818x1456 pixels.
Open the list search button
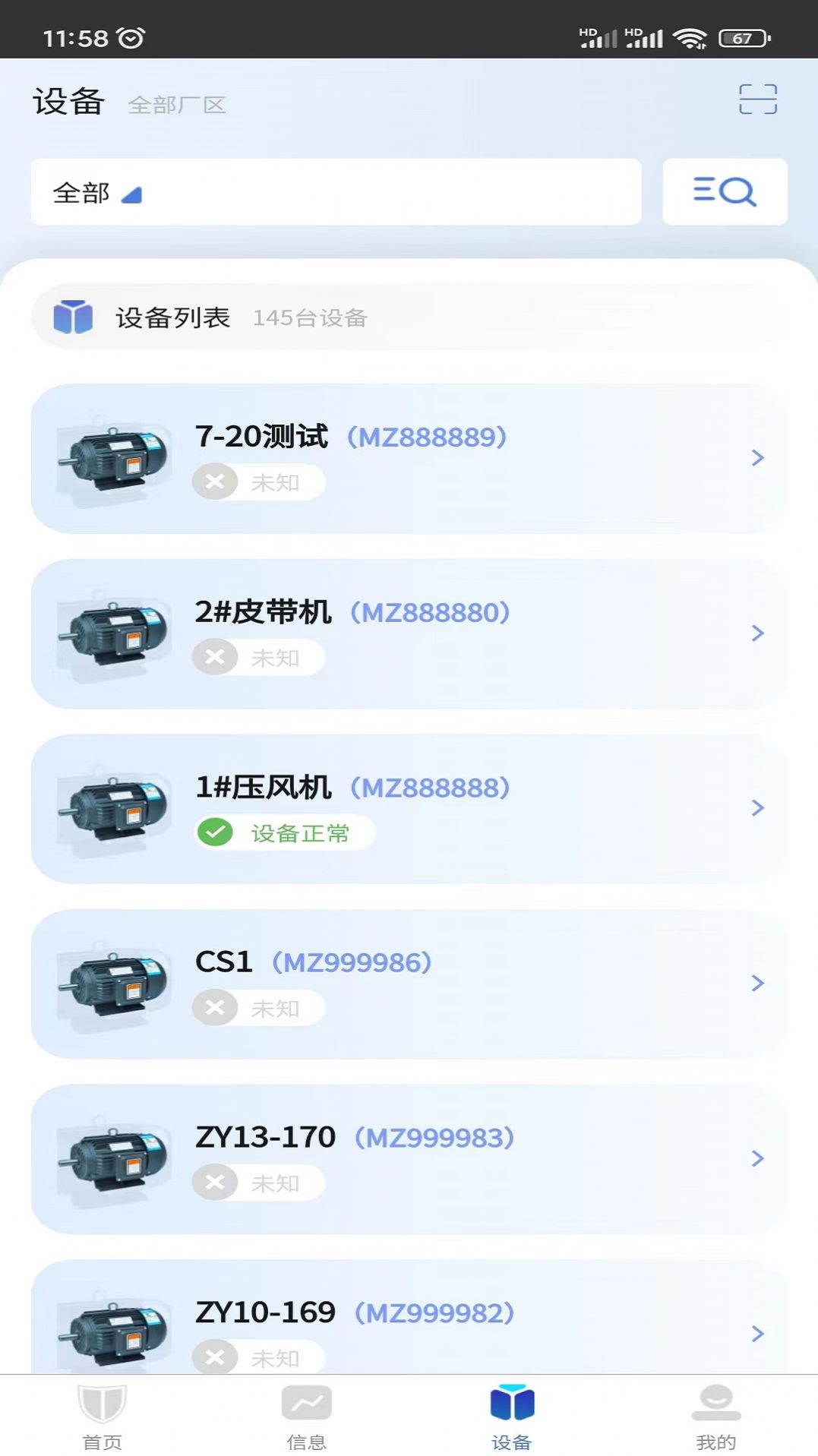(725, 191)
